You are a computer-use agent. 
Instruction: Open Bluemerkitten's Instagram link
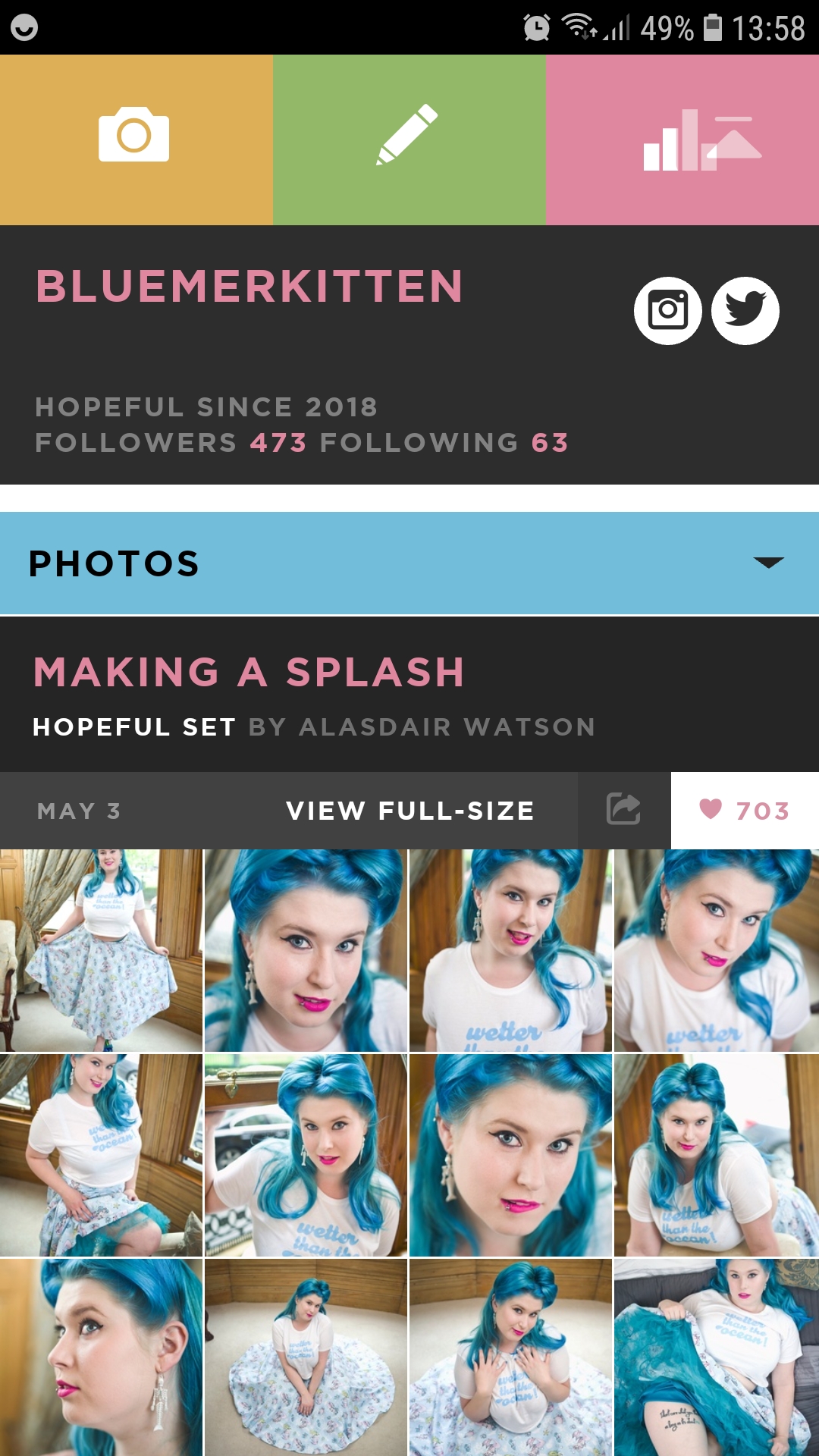[x=667, y=311]
